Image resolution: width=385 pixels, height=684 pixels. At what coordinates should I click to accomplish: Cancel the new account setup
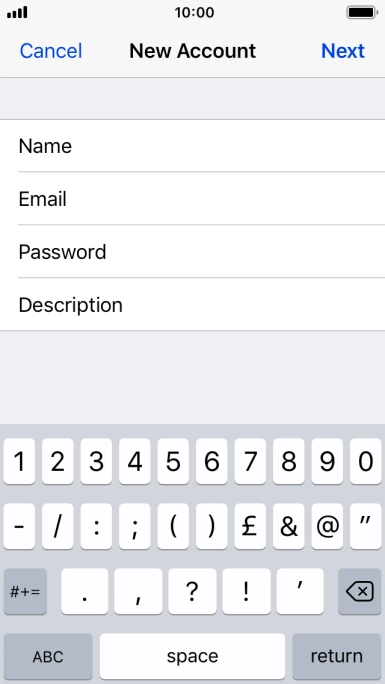coord(51,51)
